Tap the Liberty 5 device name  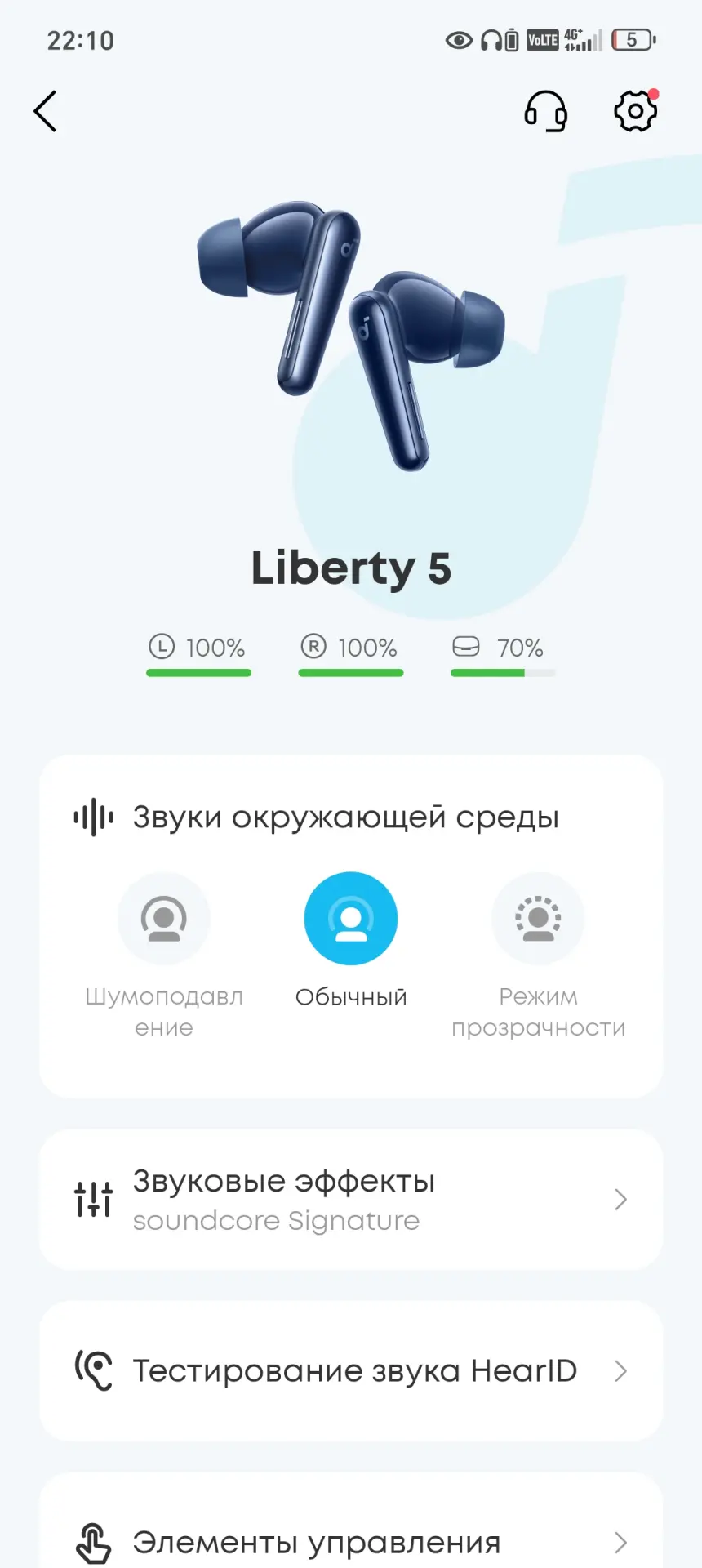point(351,567)
